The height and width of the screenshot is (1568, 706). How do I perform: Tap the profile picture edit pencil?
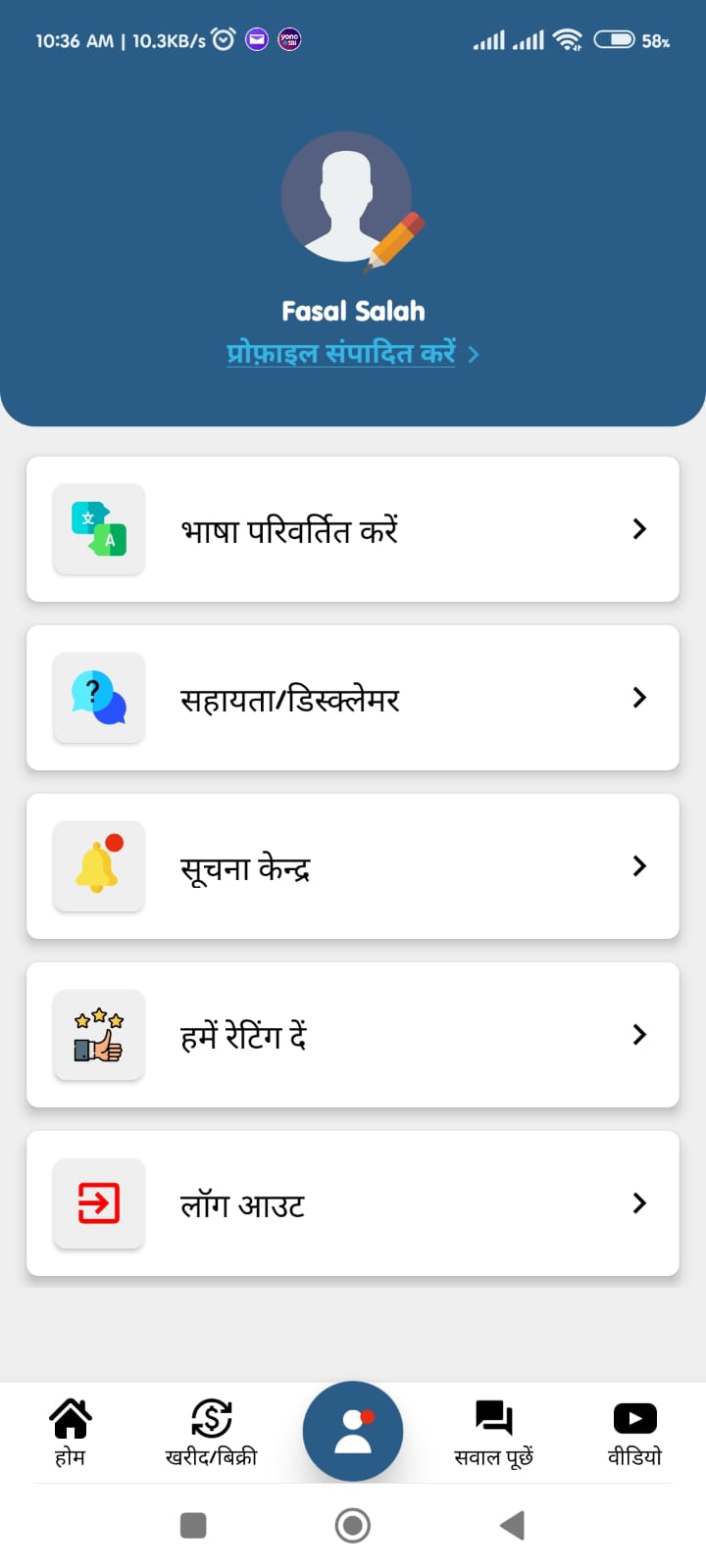coord(394,241)
